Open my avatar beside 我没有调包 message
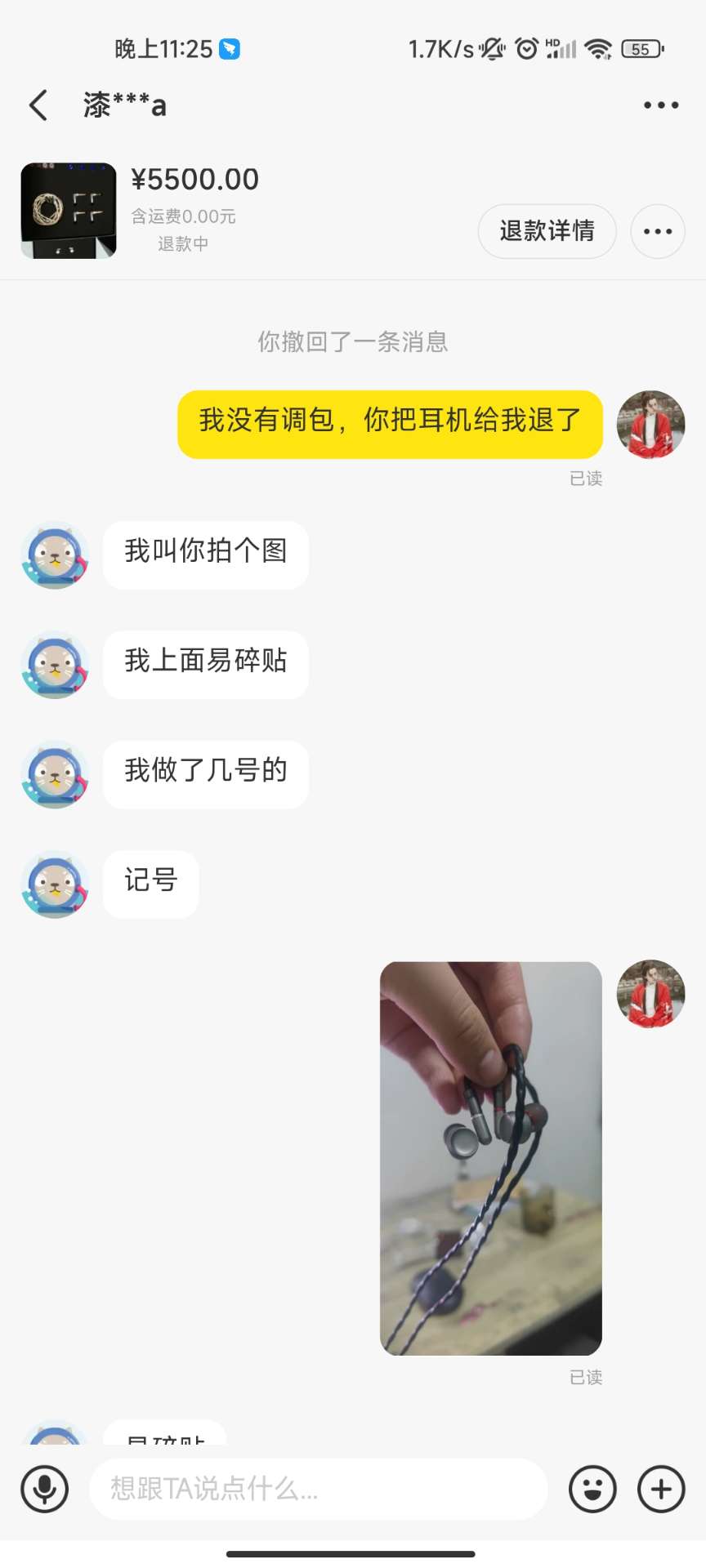Viewport: 706px width, 1568px height. (650, 425)
